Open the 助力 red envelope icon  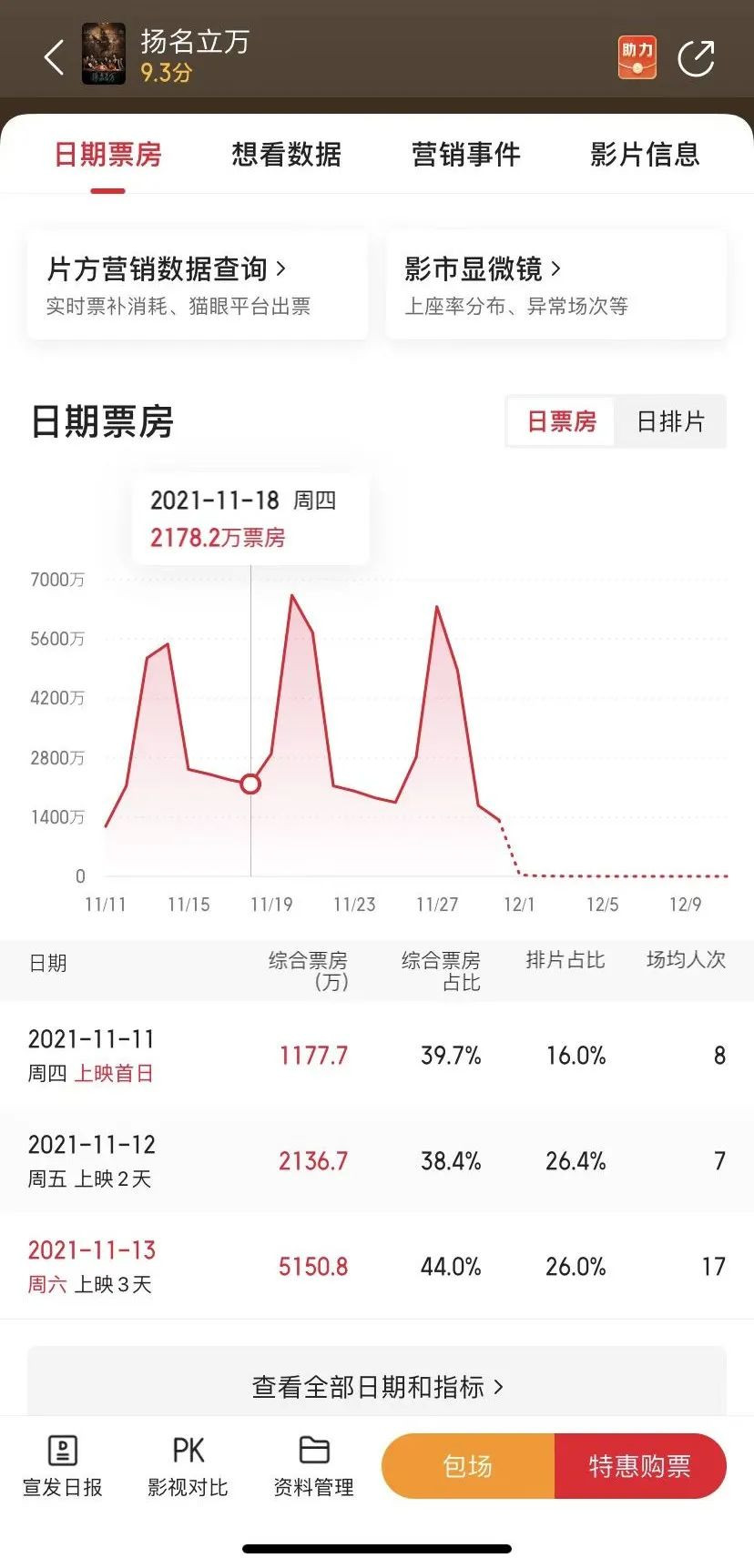tap(637, 57)
